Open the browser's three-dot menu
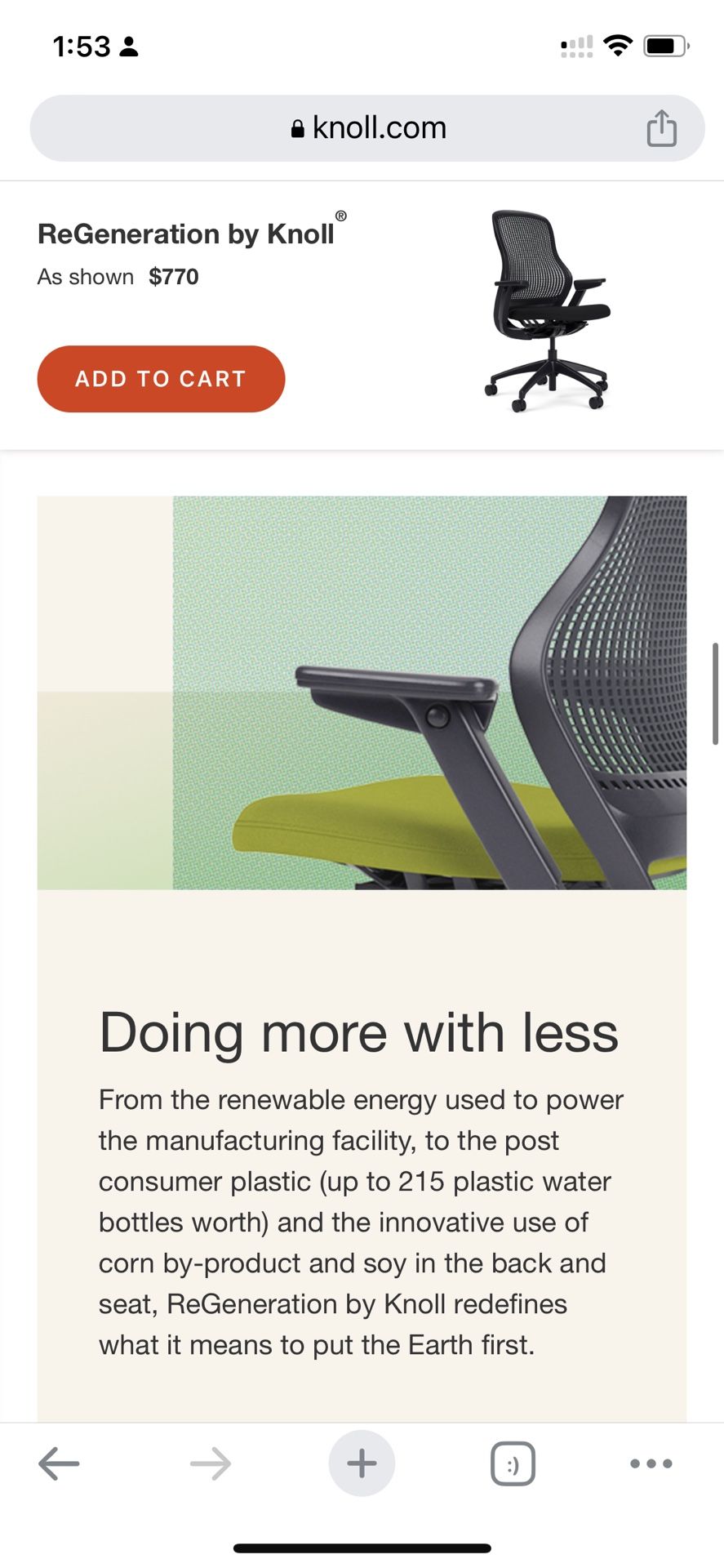Viewport: 724px width, 1568px height. coord(651,1463)
